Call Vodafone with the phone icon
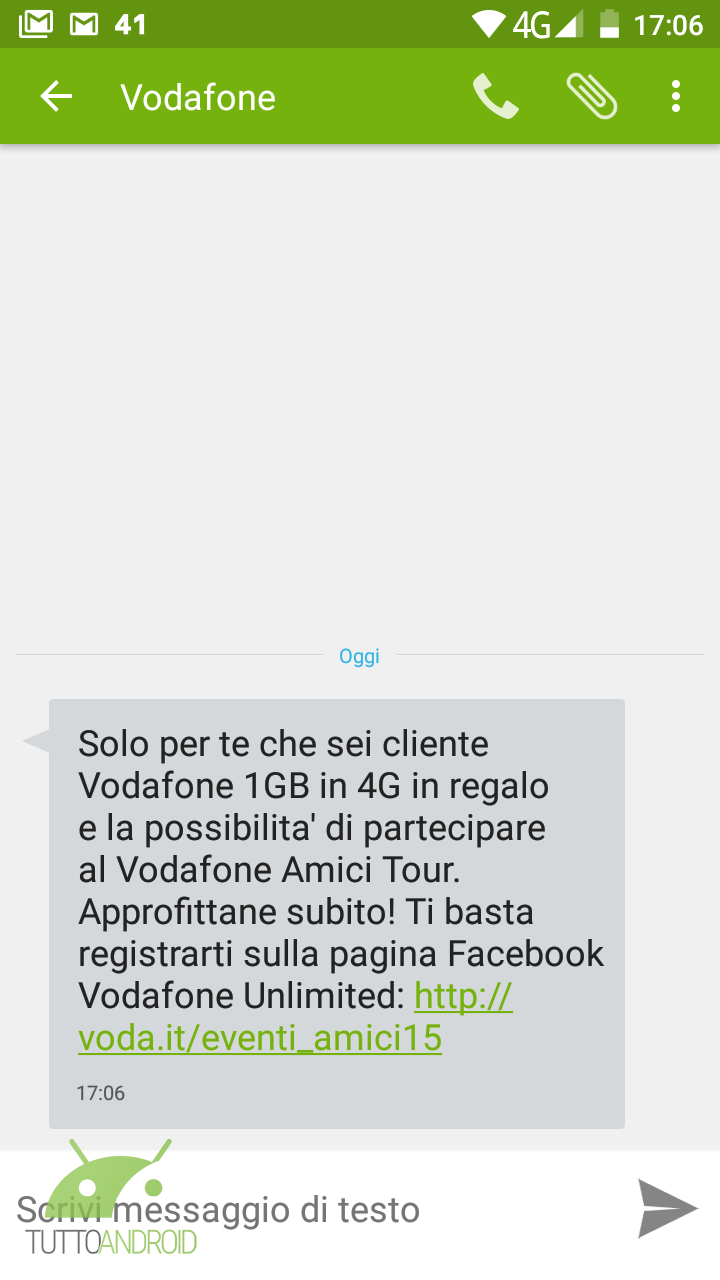The image size is (720, 1280). pos(496,97)
